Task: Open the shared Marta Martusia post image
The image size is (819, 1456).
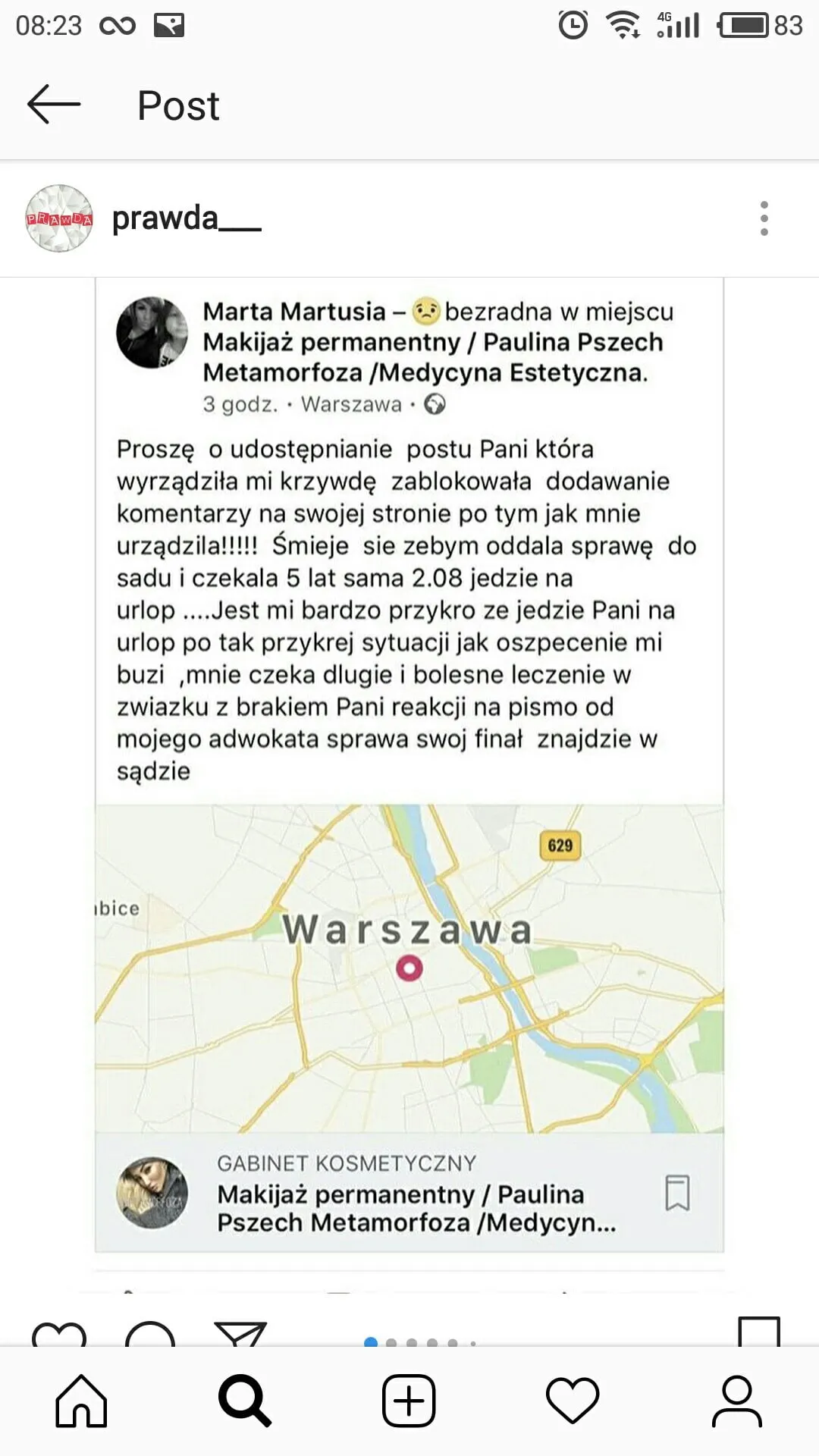Action: tap(409, 766)
